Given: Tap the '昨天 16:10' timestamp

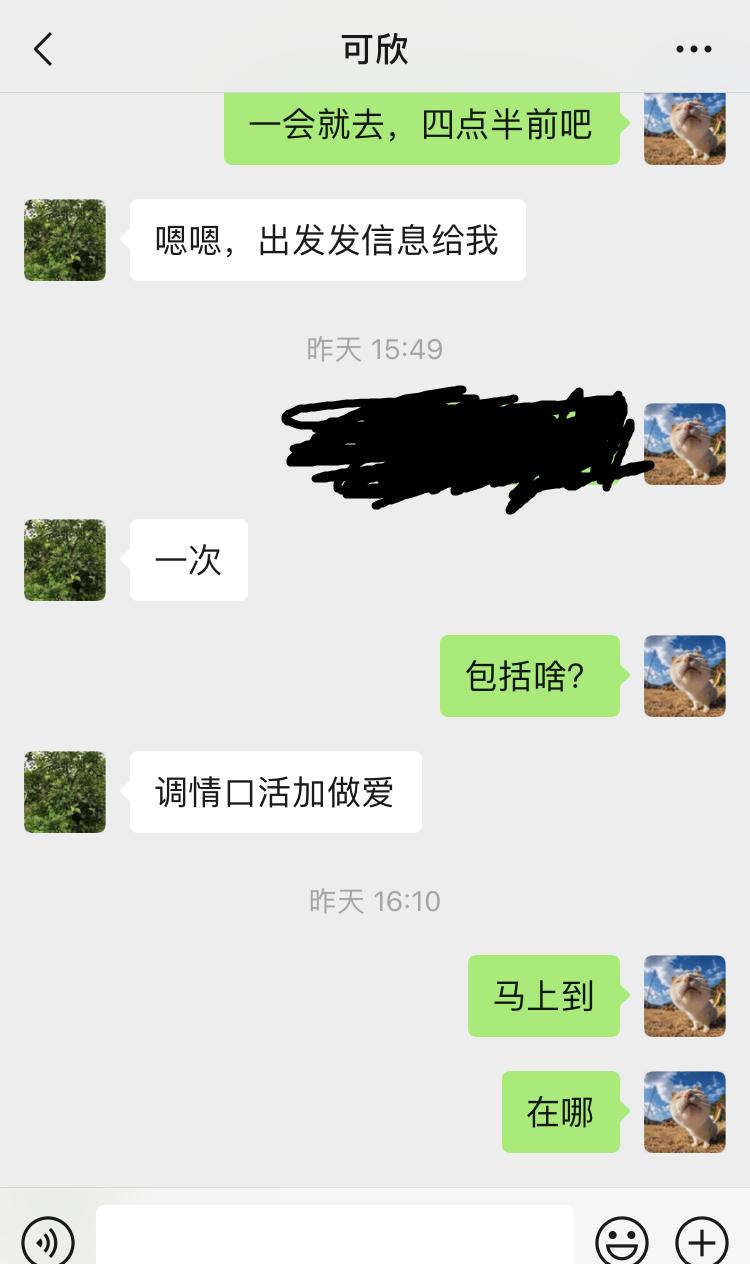Looking at the screenshot, I should [x=376, y=900].
